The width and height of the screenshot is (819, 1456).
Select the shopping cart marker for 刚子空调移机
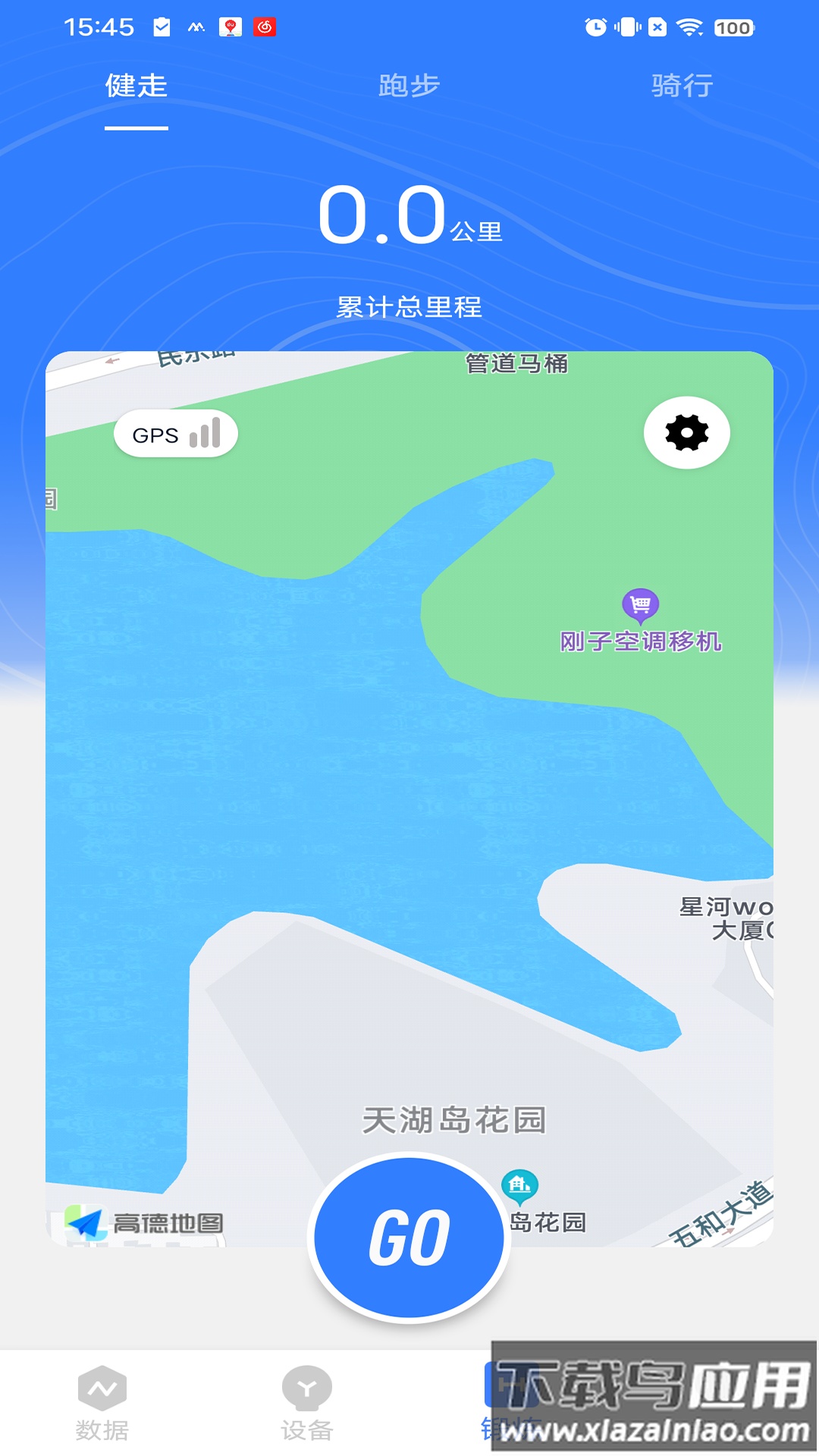click(639, 605)
